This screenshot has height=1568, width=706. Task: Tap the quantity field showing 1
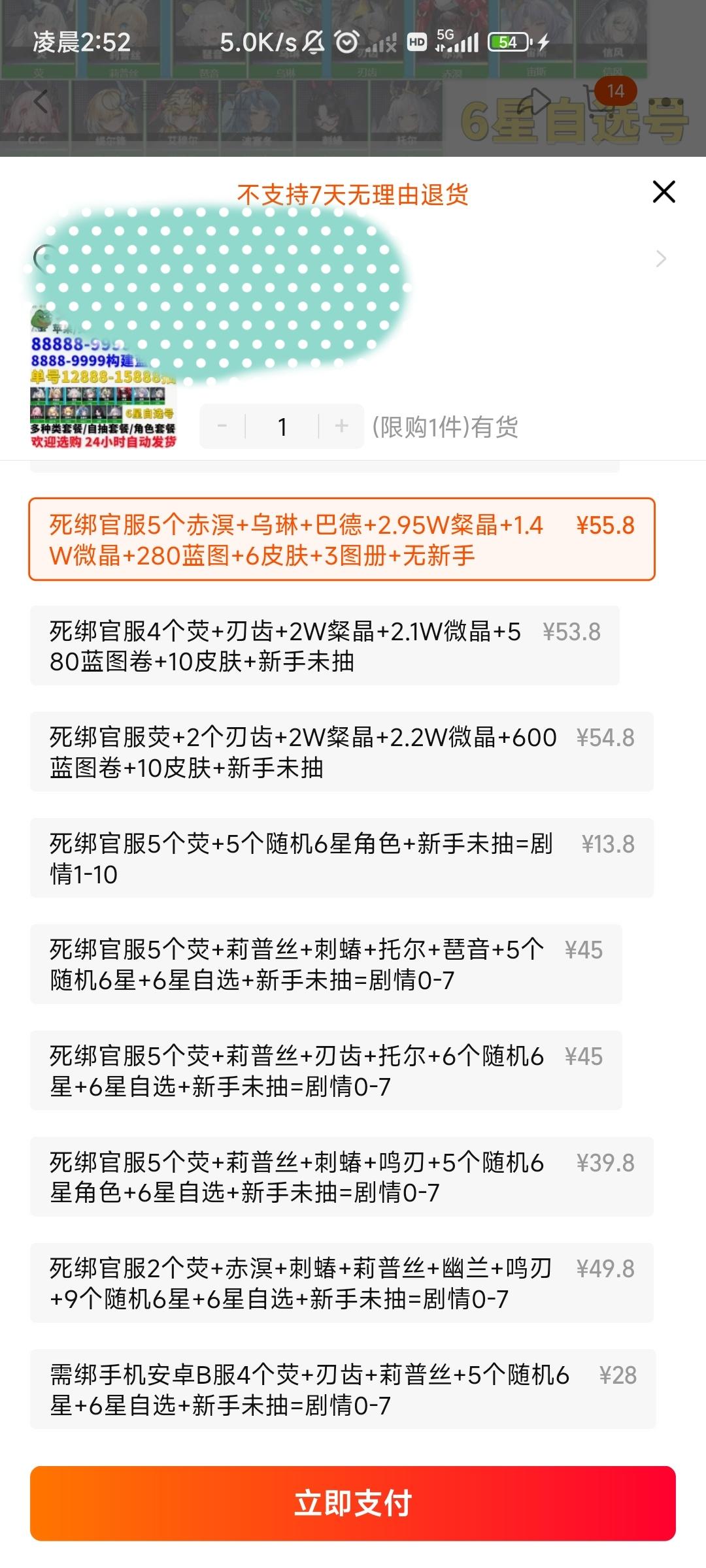point(282,426)
